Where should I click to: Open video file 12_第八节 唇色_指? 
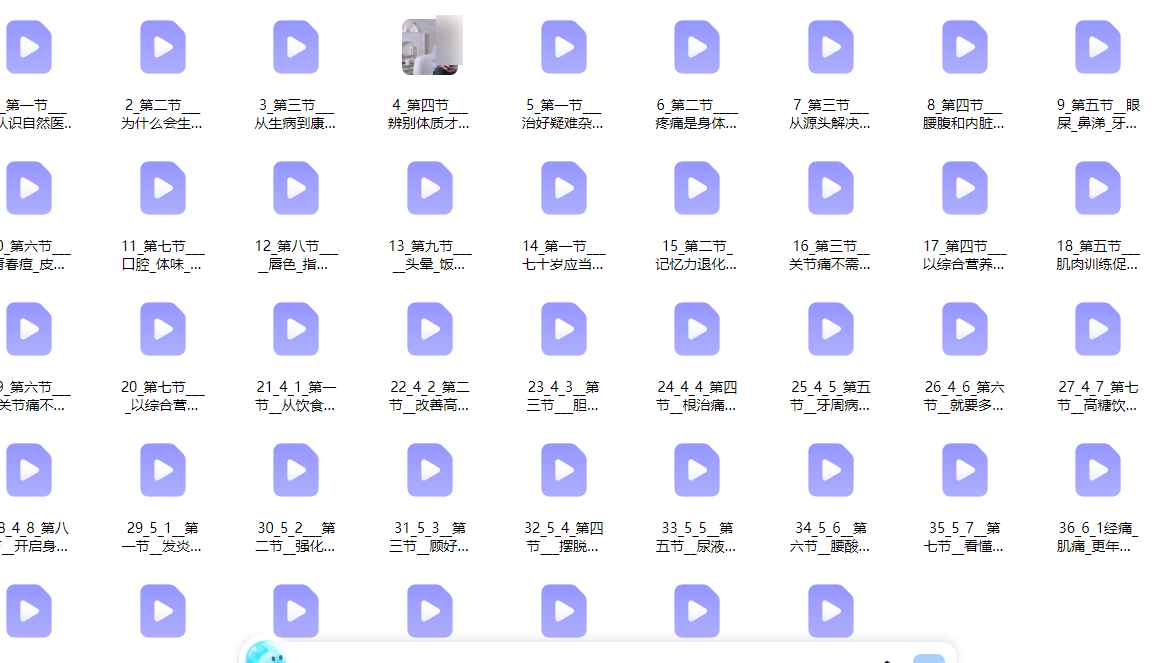point(296,188)
